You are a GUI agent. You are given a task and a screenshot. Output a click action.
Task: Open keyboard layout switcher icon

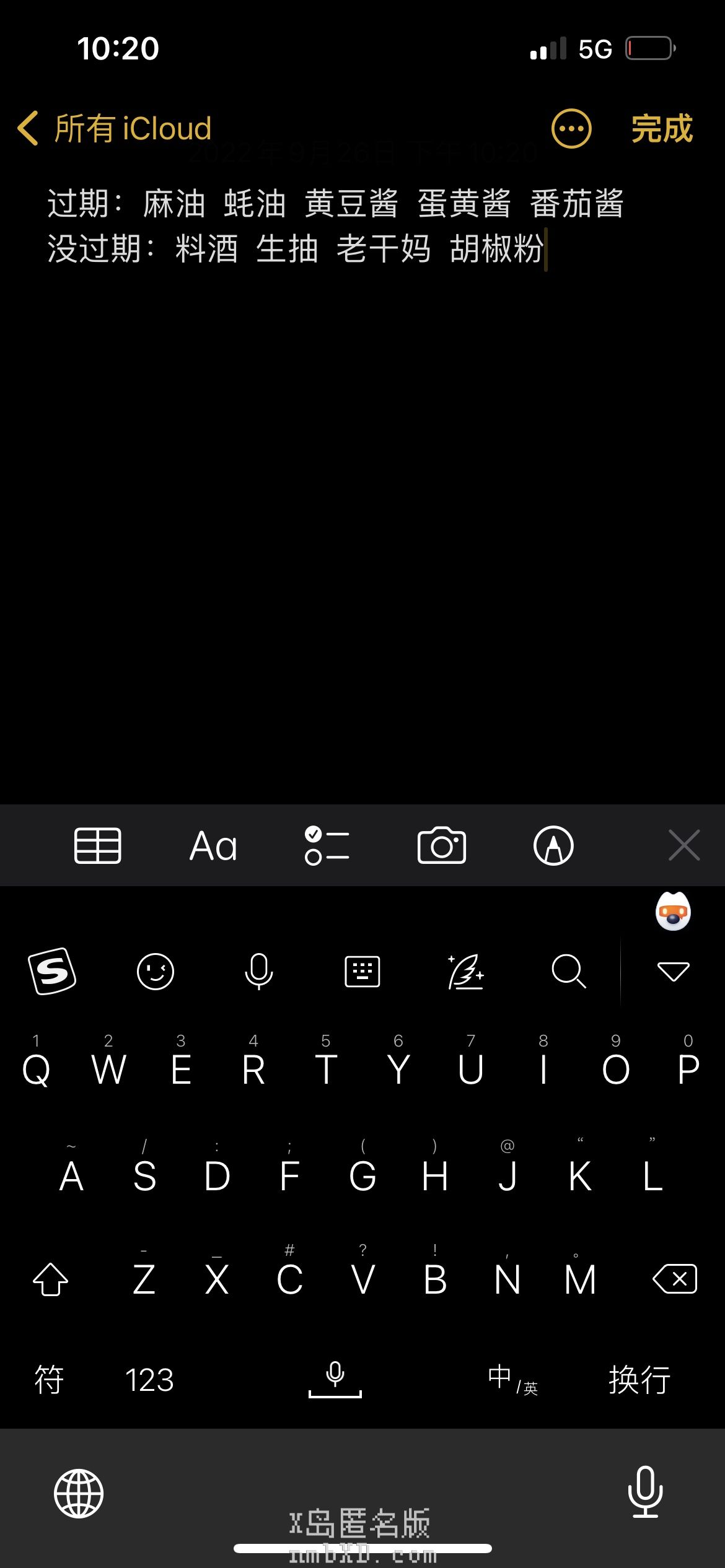(x=362, y=971)
